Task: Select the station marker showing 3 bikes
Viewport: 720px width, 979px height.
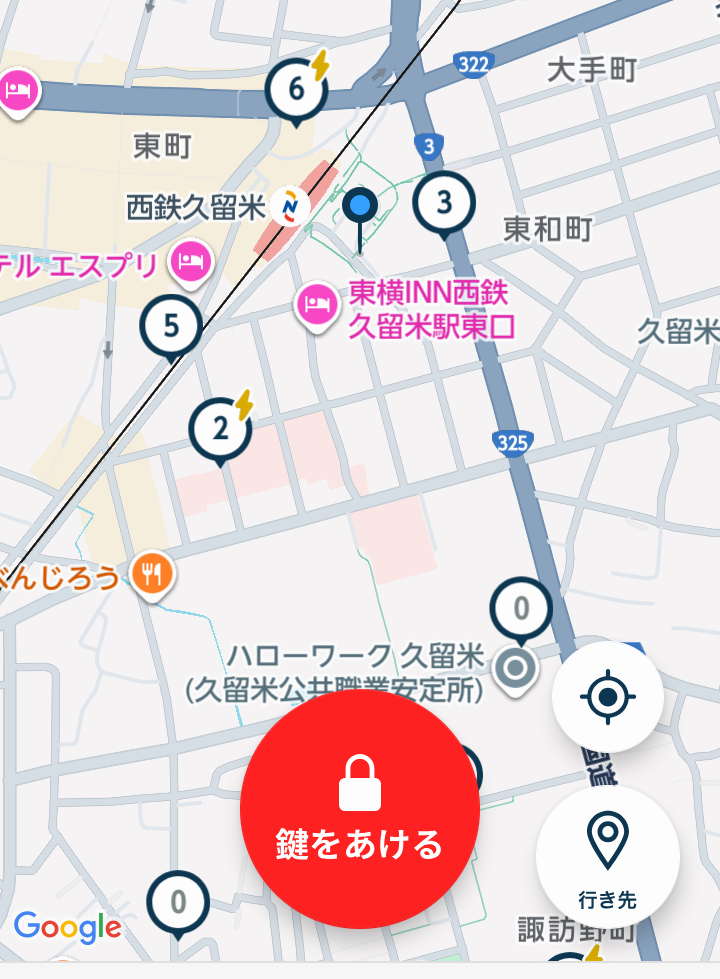Action: click(x=445, y=203)
